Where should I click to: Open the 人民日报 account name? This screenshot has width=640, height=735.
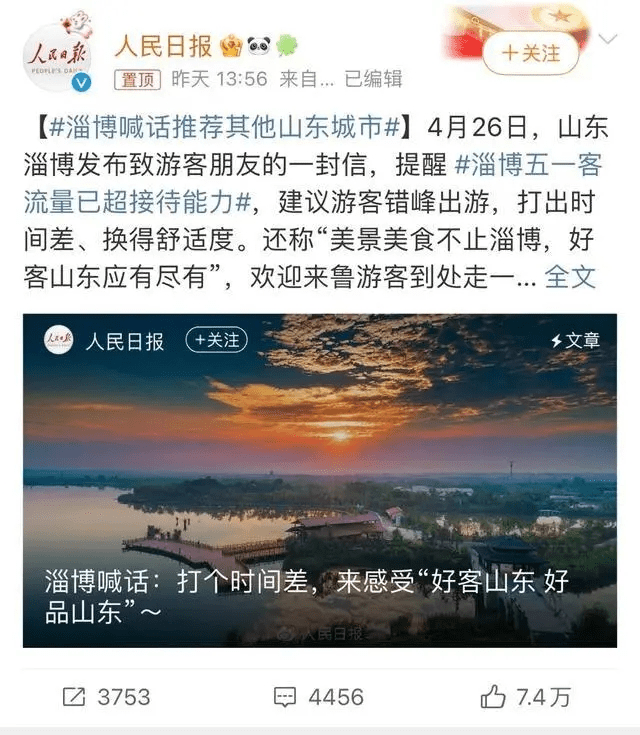pos(163,45)
